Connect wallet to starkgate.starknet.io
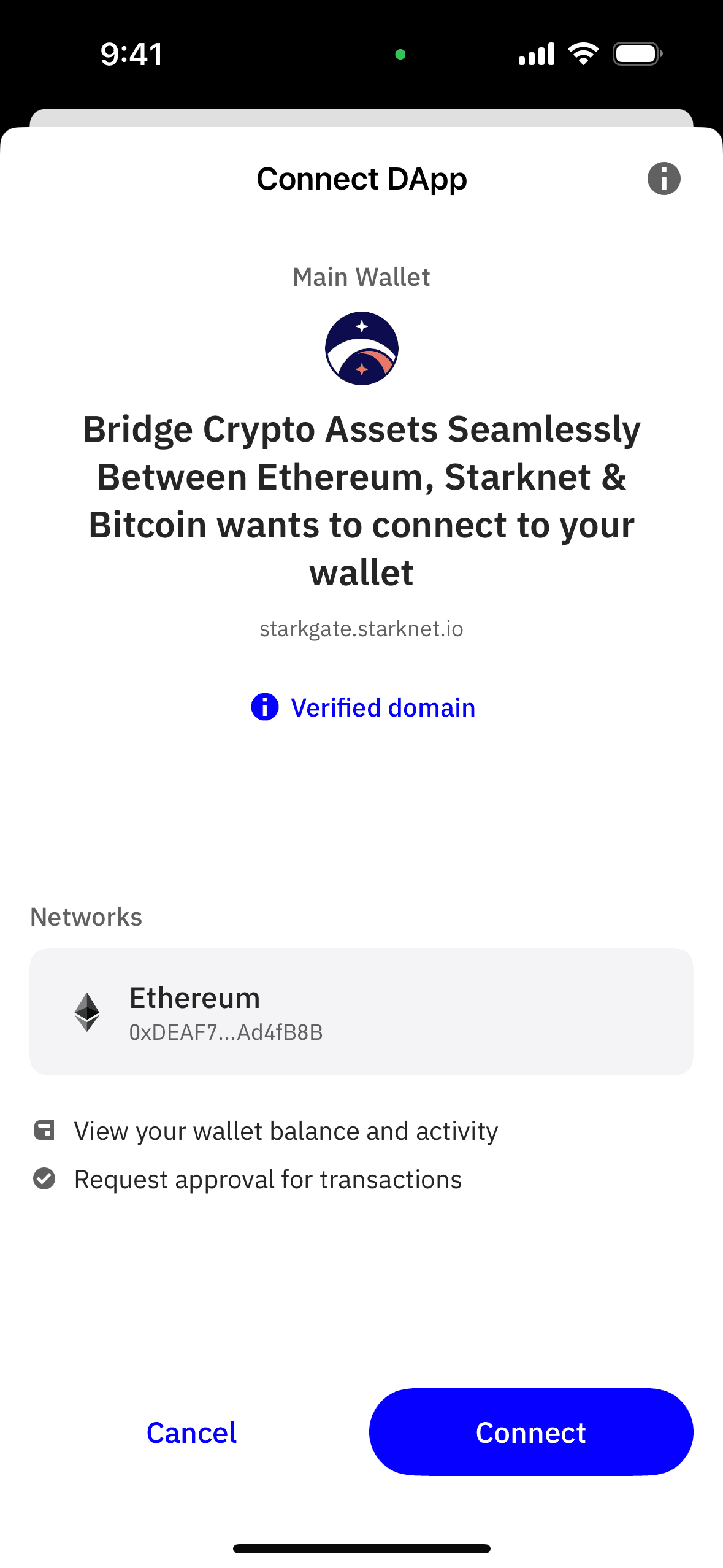The height and width of the screenshot is (1568, 723). (530, 1432)
